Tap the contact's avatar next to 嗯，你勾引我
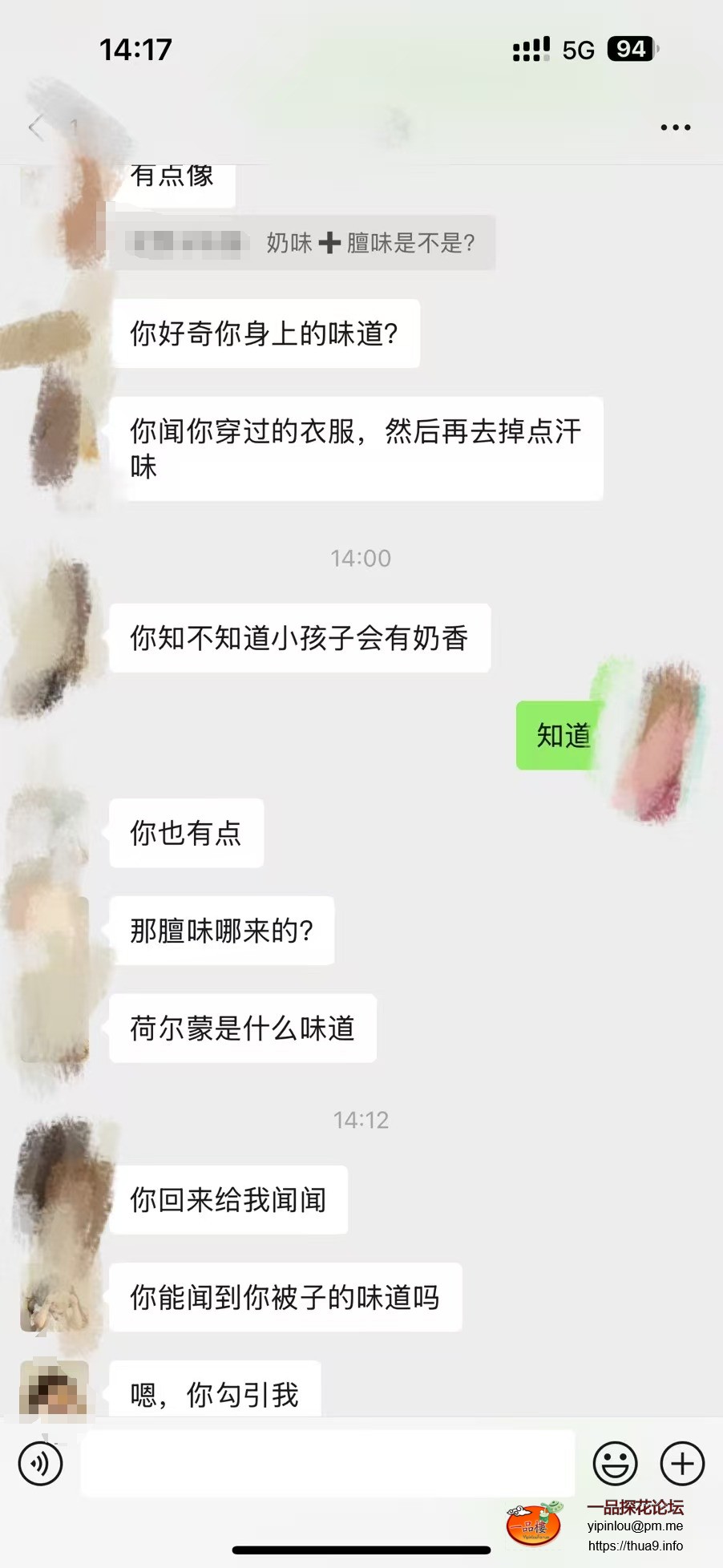 click(56, 1392)
